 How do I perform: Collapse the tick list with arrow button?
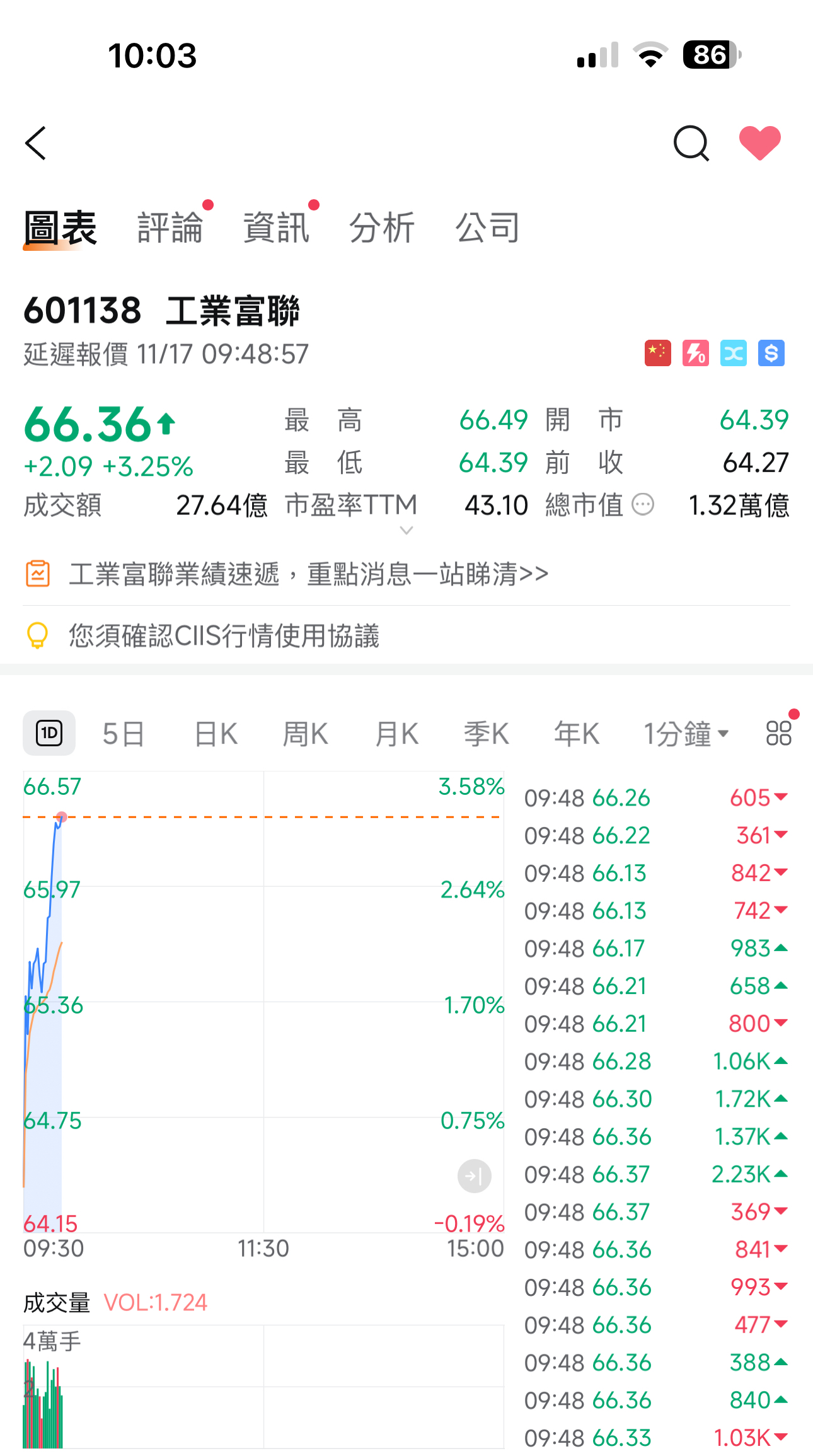pos(474,1176)
